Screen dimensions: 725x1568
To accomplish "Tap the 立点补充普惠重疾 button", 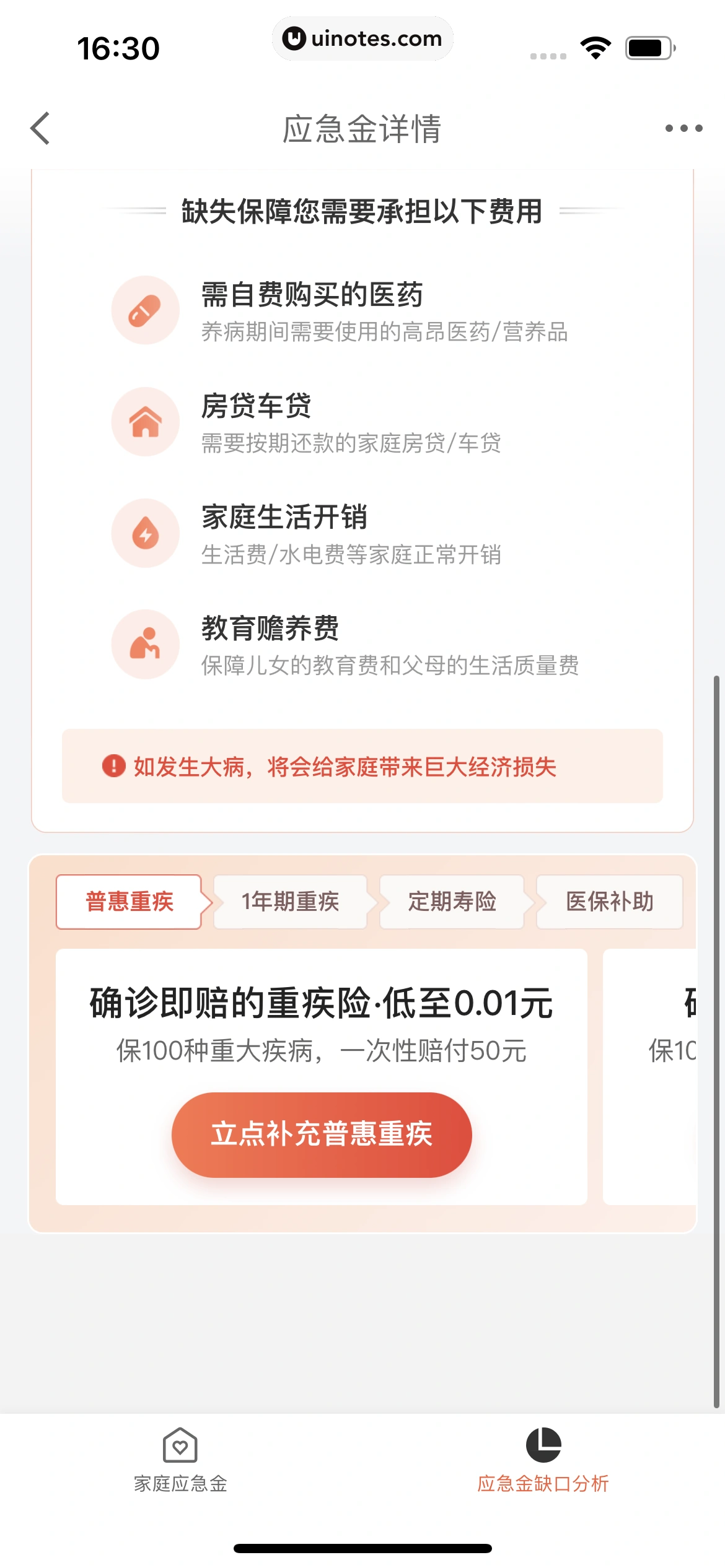I will click(322, 1135).
